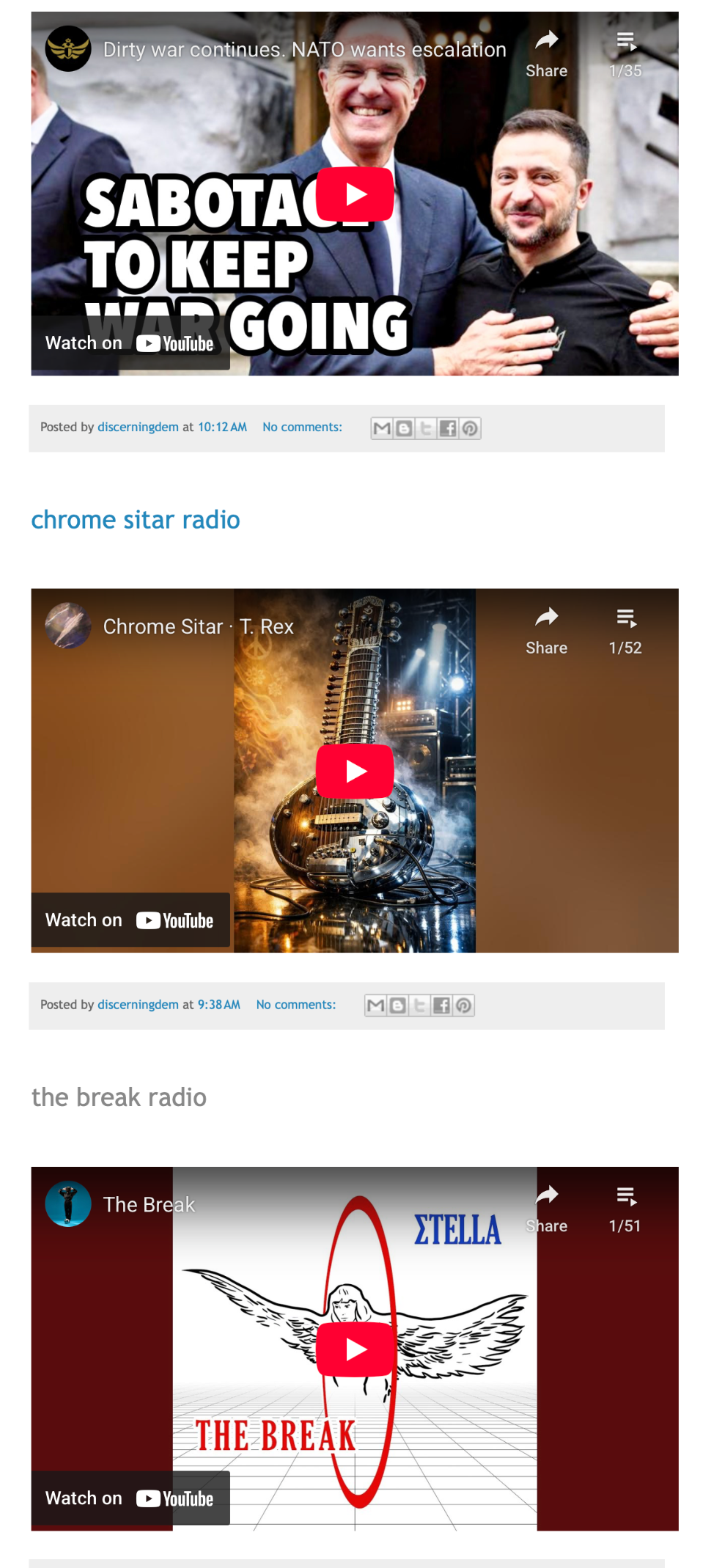The width and height of the screenshot is (711, 1568).
Task: Watch Chrome Sitar on YouTube
Action: click(130, 920)
